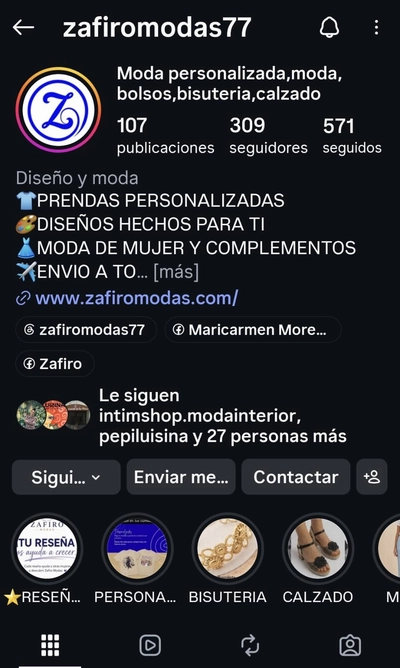400x668 pixels.
Task: Open the CALZADO story highlight
Action: click(318, 549)
